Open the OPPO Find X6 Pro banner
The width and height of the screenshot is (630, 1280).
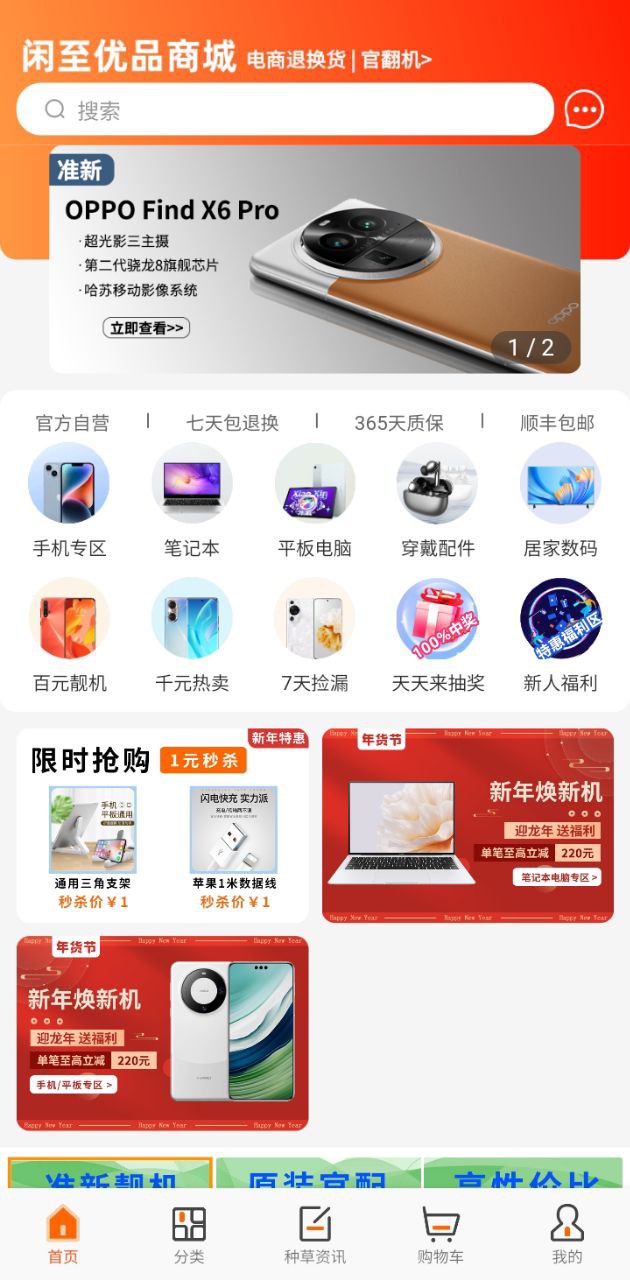[315, 260]
